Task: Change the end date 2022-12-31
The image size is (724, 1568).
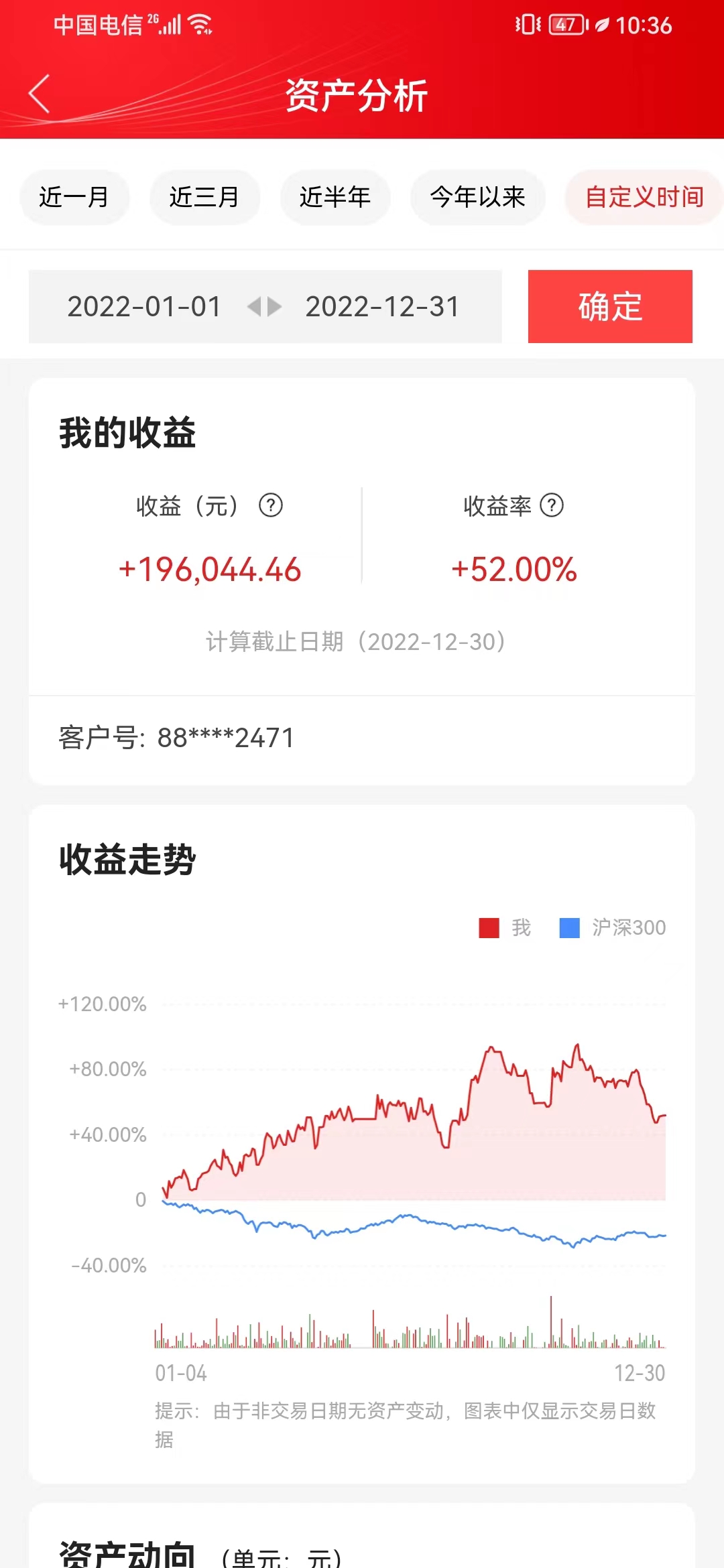Action: pyautogui.click(x=382, y=307)
